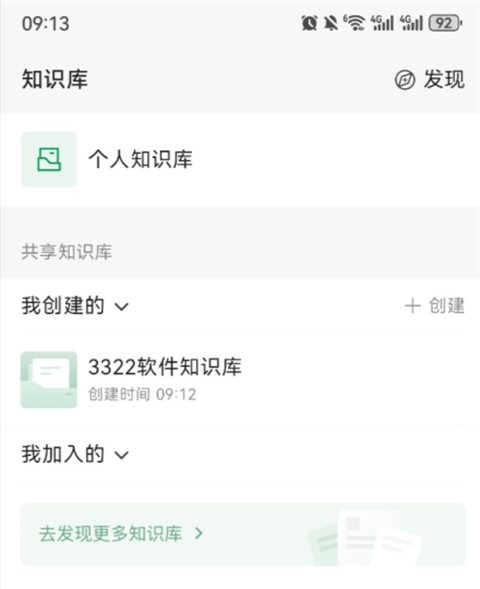Collapse the 我创建的 section

(75, 306)
